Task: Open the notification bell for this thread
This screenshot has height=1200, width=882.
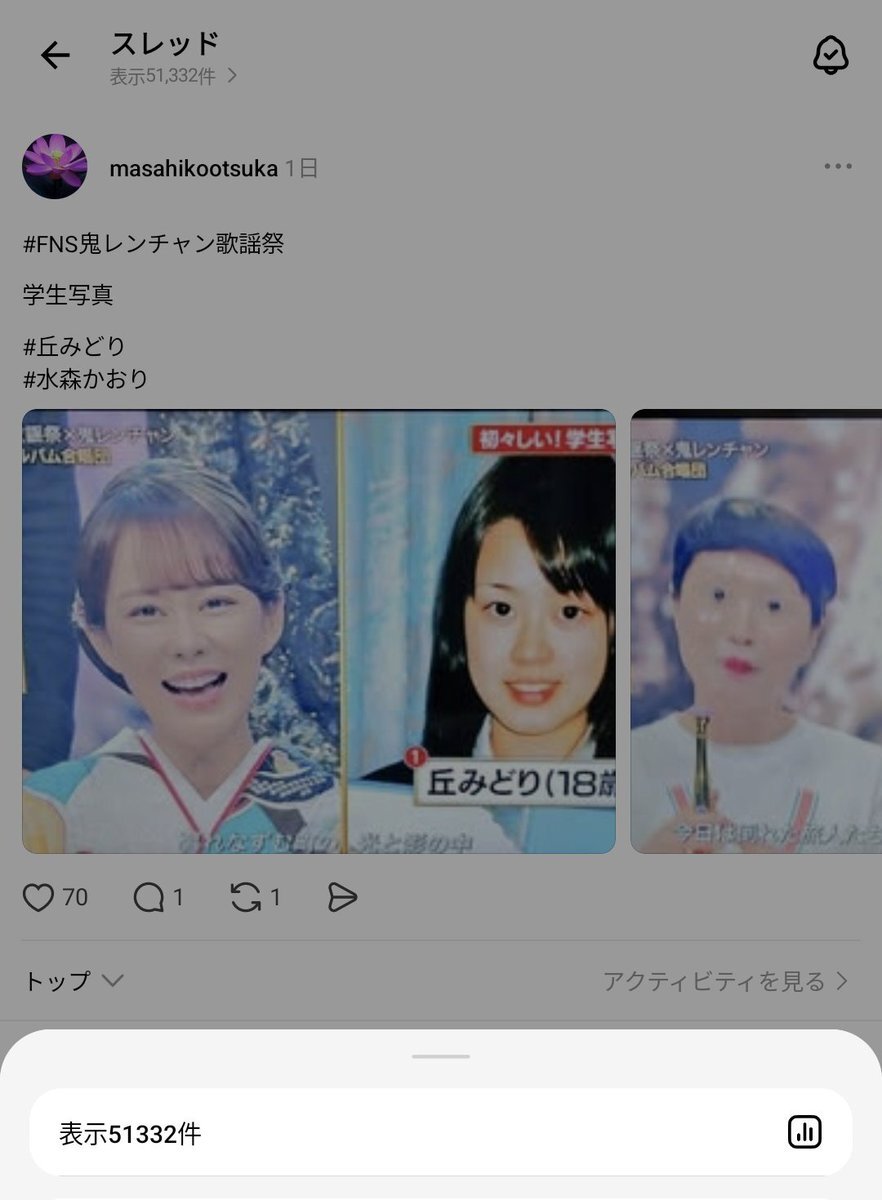Action: (830, 56)
